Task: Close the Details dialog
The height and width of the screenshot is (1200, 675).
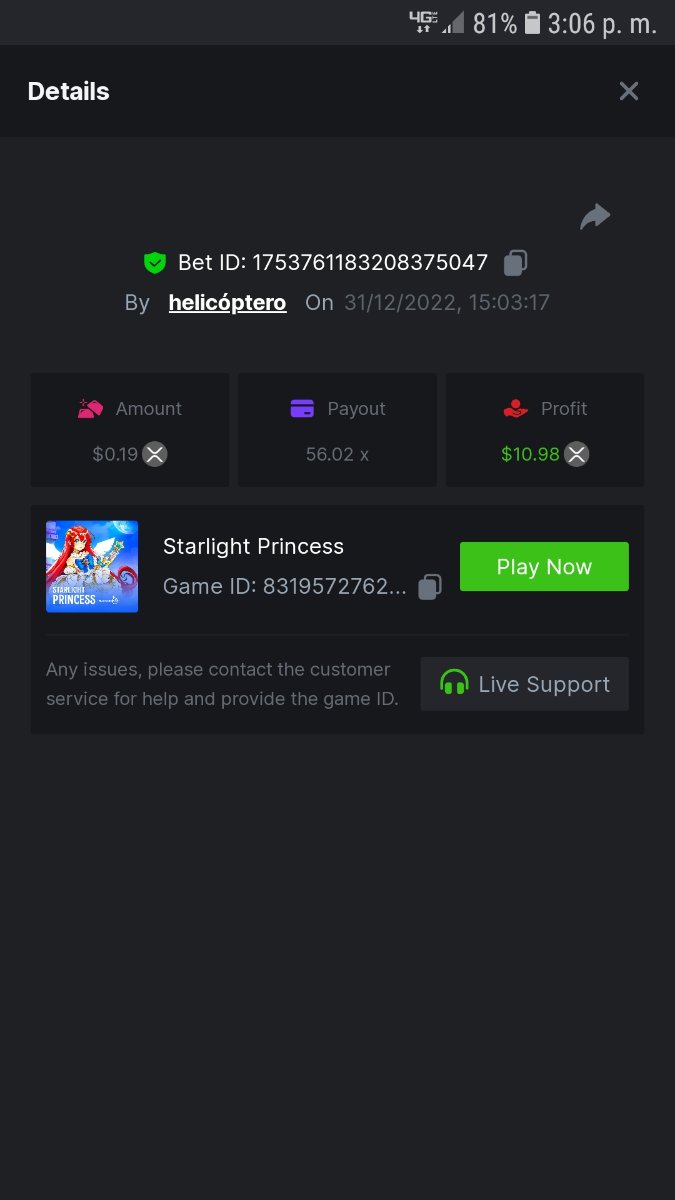Action: [x=628, y=91]
